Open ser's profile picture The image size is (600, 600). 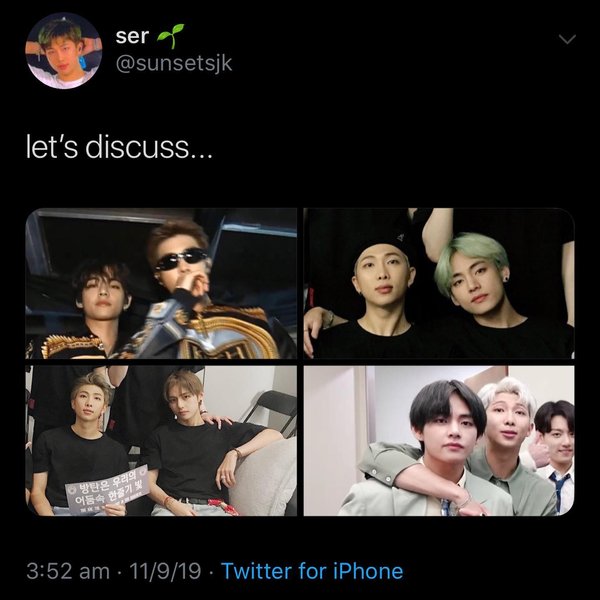(63, 52)
